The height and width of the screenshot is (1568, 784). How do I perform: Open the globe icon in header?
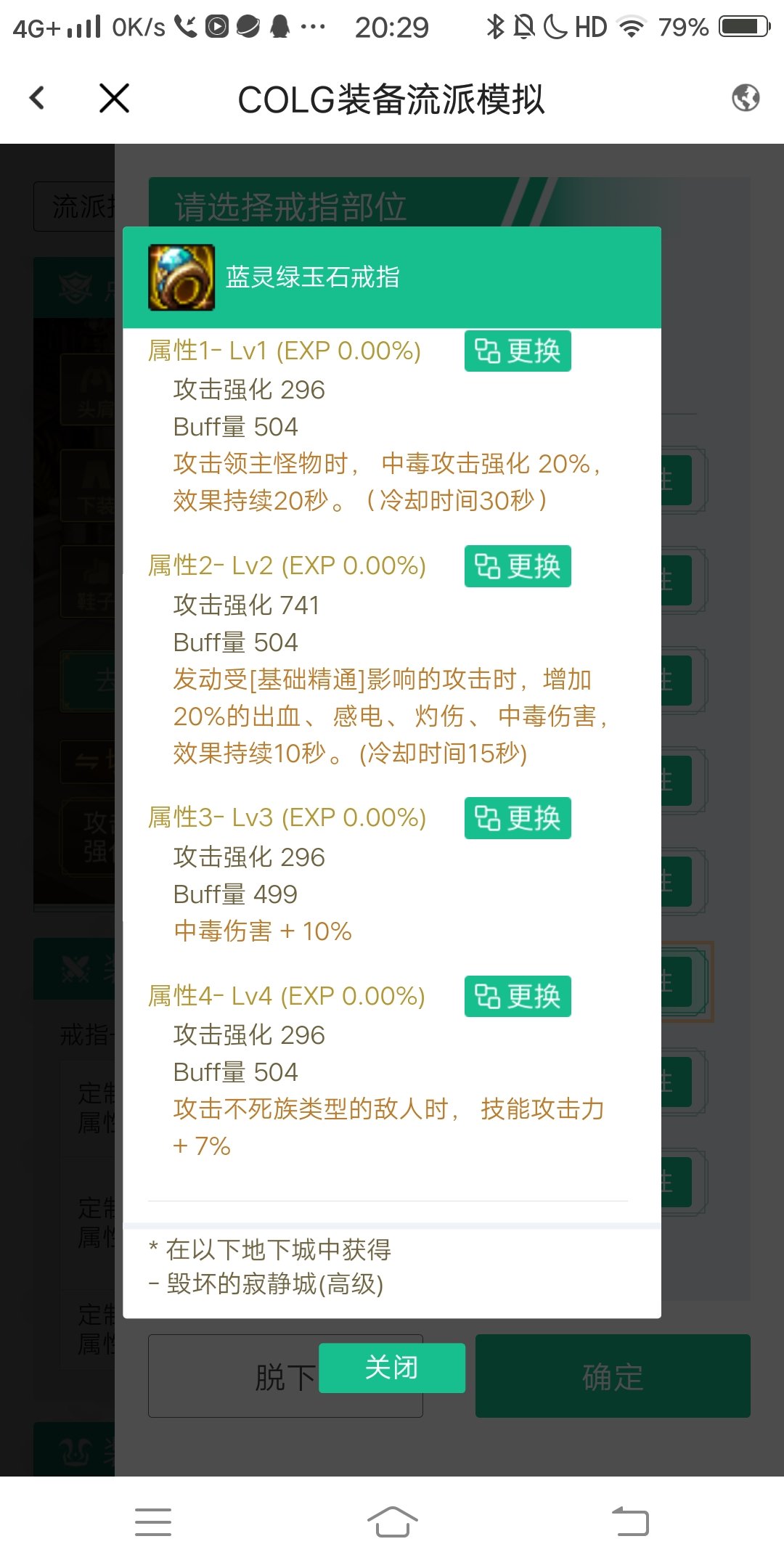point(746,97)
